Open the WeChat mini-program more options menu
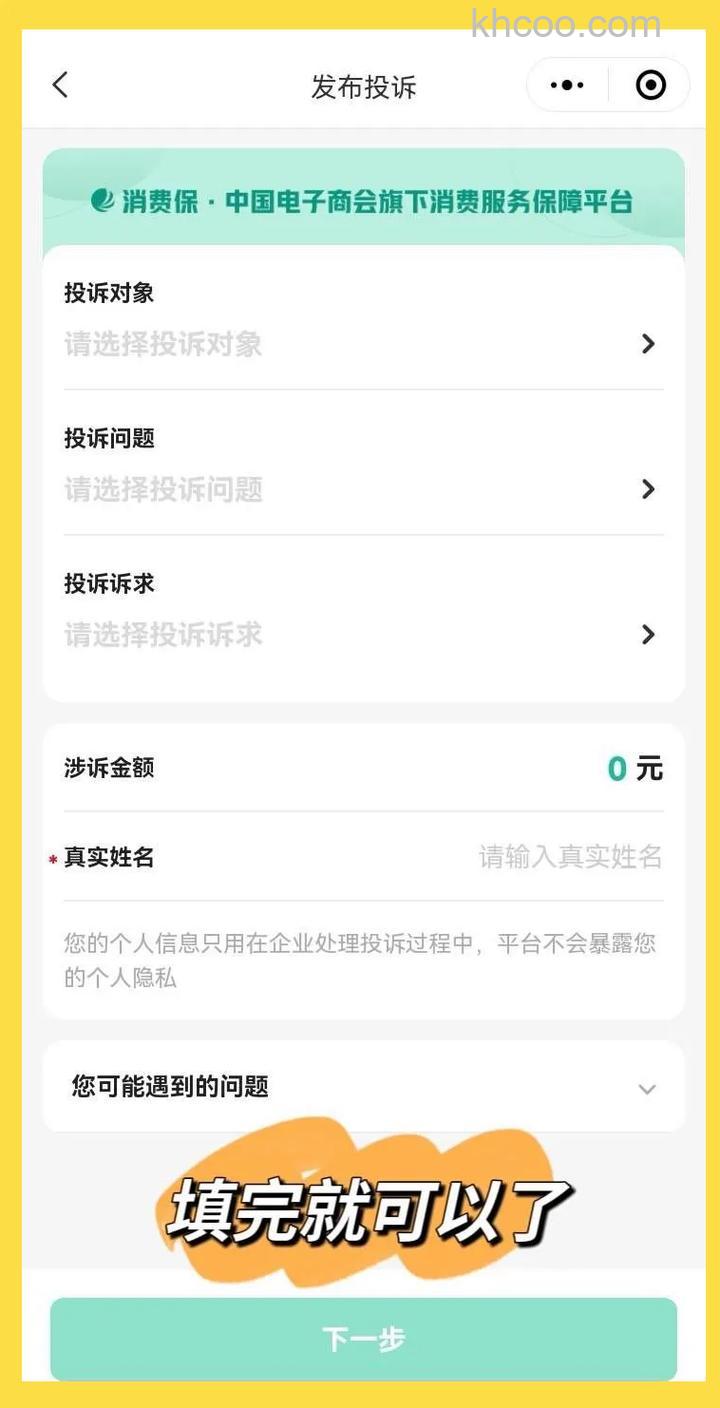The height and width of the screenshot is (1408, 720). (566, 84)
